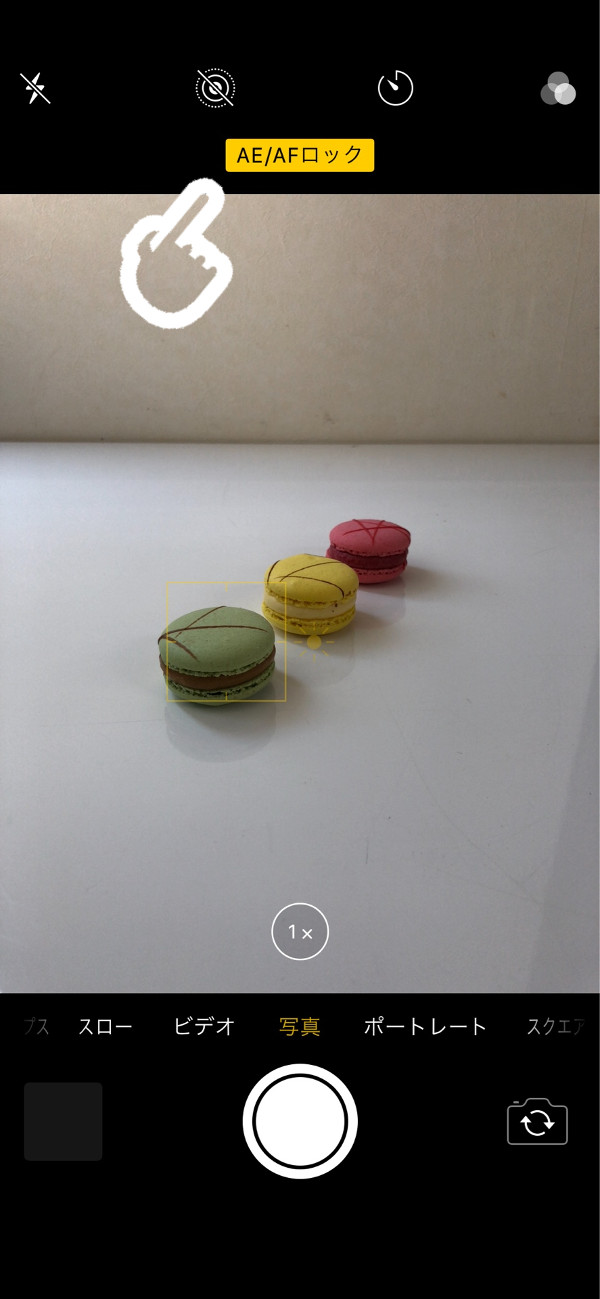
Task: Open the self-timer options
Action: (395, 89)
